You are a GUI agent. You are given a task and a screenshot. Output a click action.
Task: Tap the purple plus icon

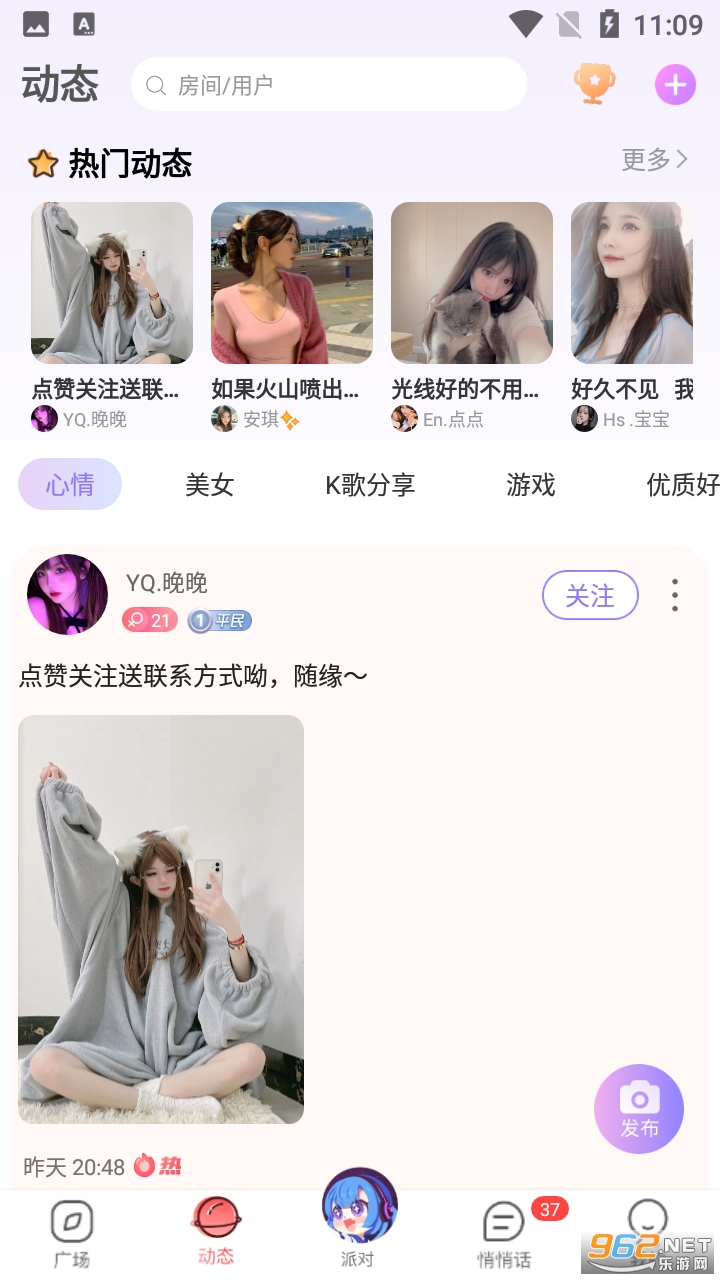coord(675,85)
